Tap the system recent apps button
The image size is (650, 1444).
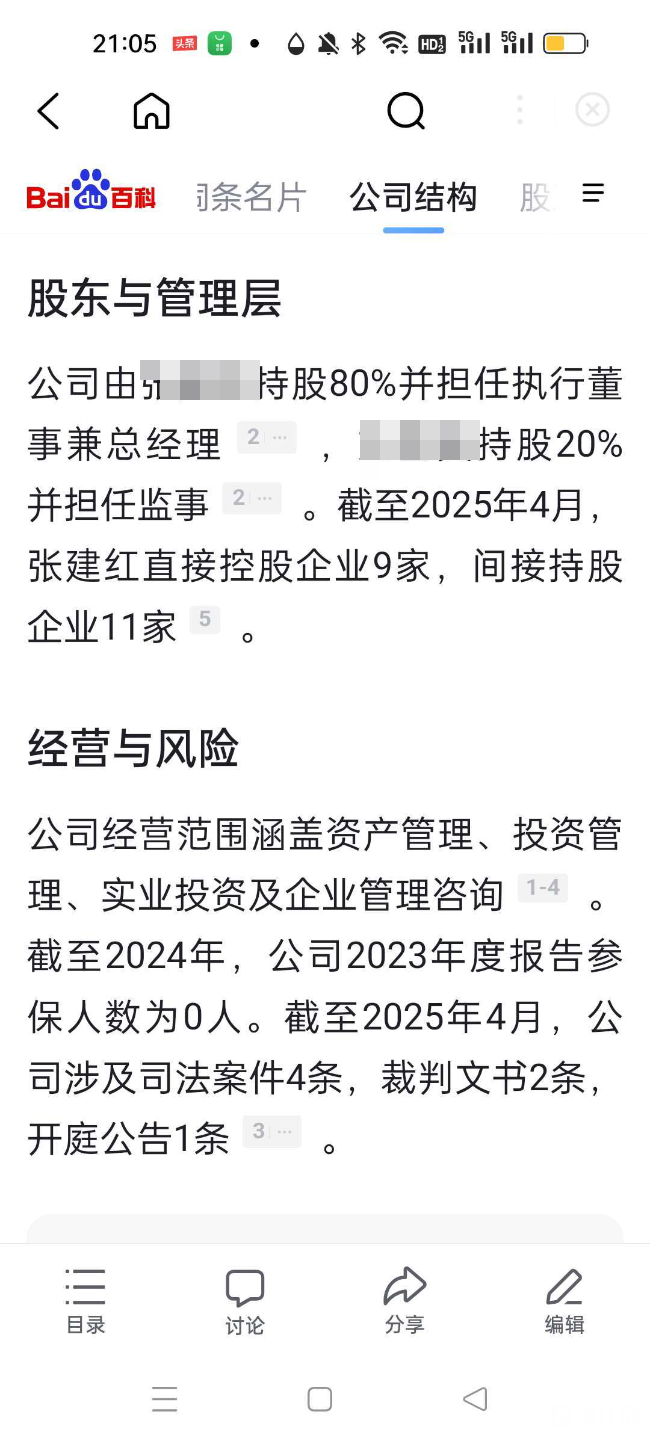tap(164, 1399)
